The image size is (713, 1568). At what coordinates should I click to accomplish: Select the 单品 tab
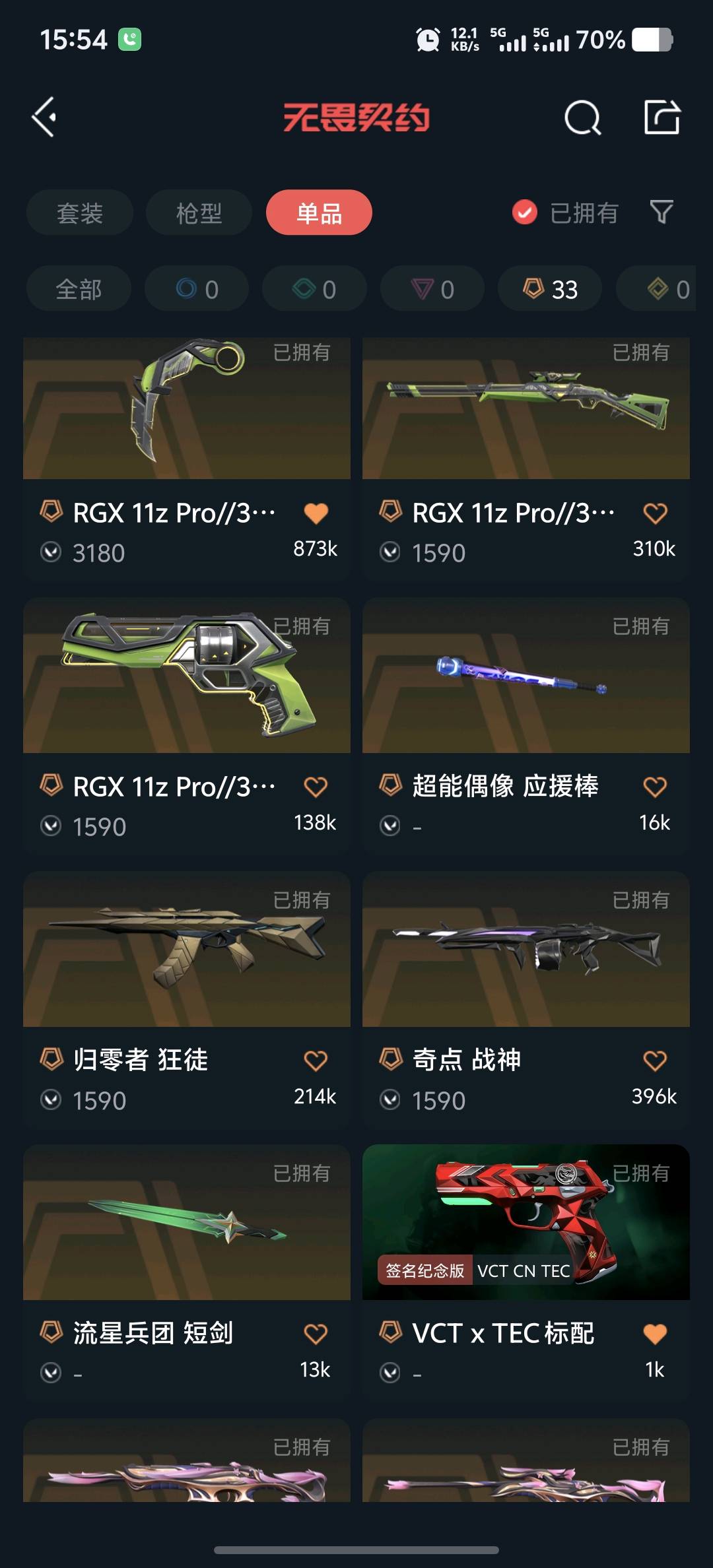click(x=319, y=212)
